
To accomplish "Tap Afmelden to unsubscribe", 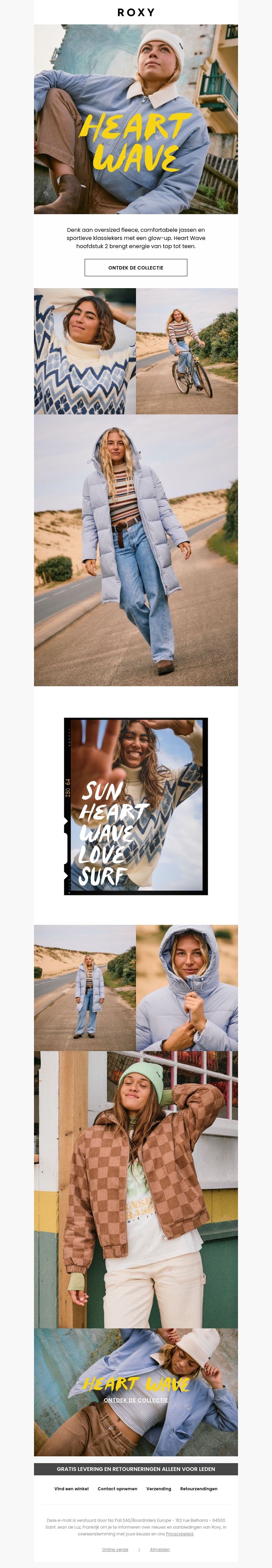I will pyautogui.click(x=160, y=1550).
